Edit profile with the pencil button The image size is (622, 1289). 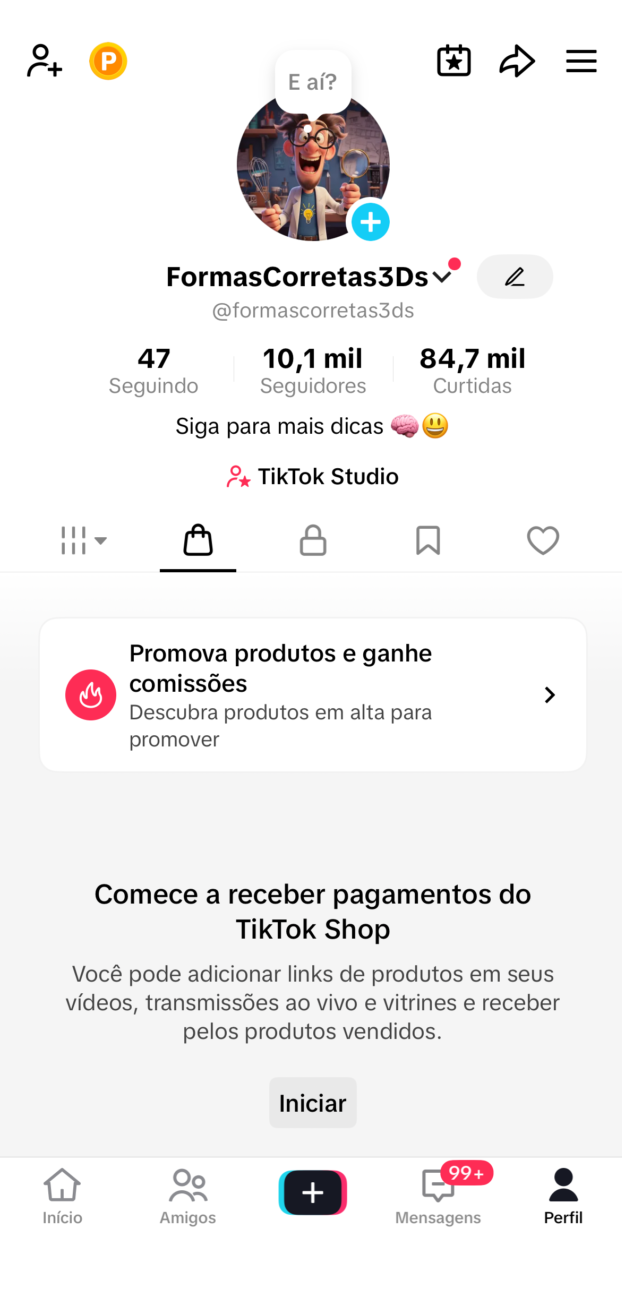tap(515, 277)
